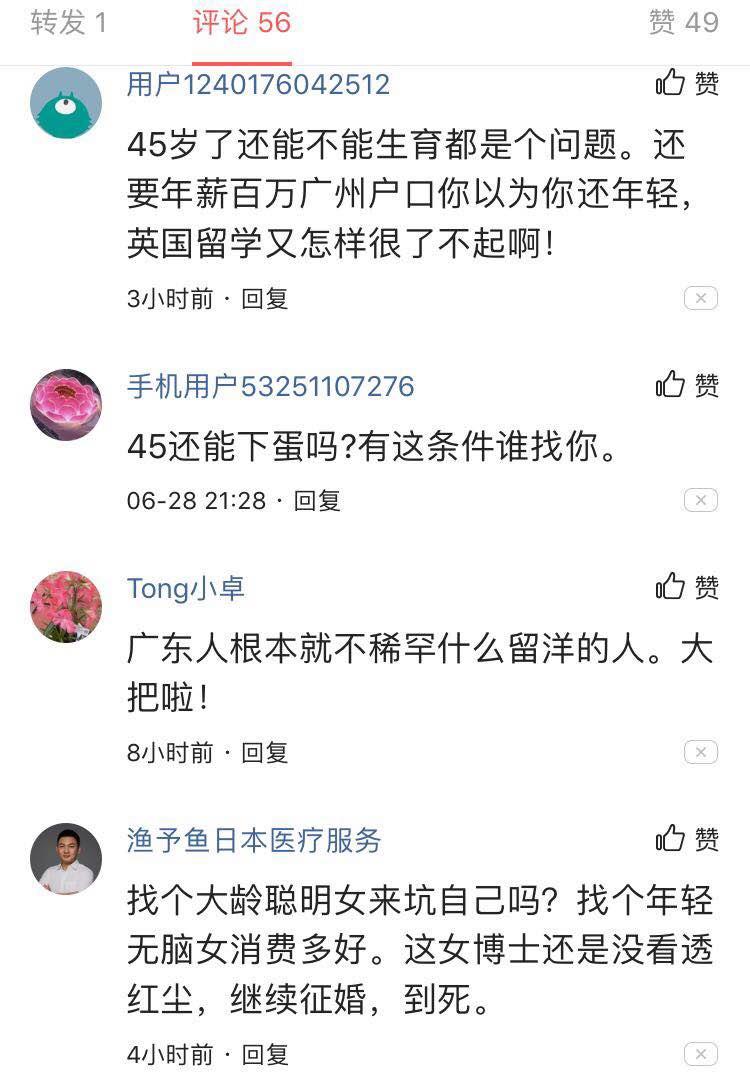Open Tong小卓's profile
The image size is (750, 1084).
coord(186,588)
